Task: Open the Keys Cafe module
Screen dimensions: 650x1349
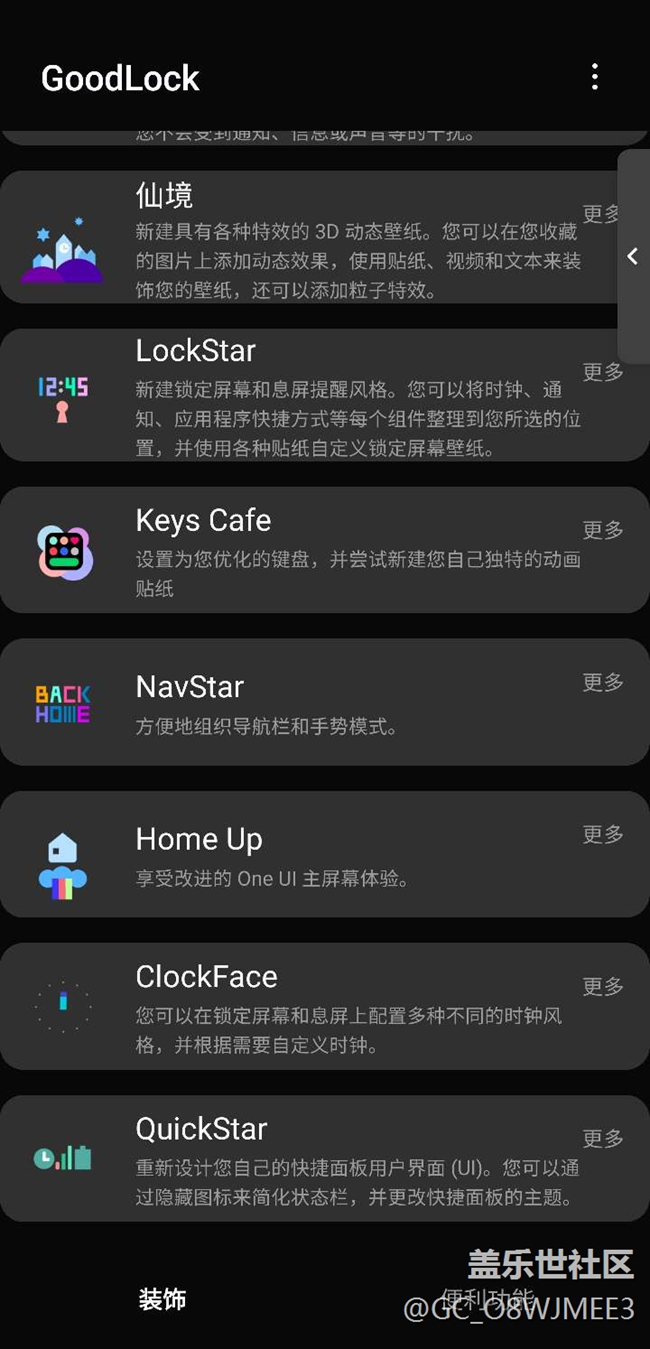Action: [x=325, y=550]
